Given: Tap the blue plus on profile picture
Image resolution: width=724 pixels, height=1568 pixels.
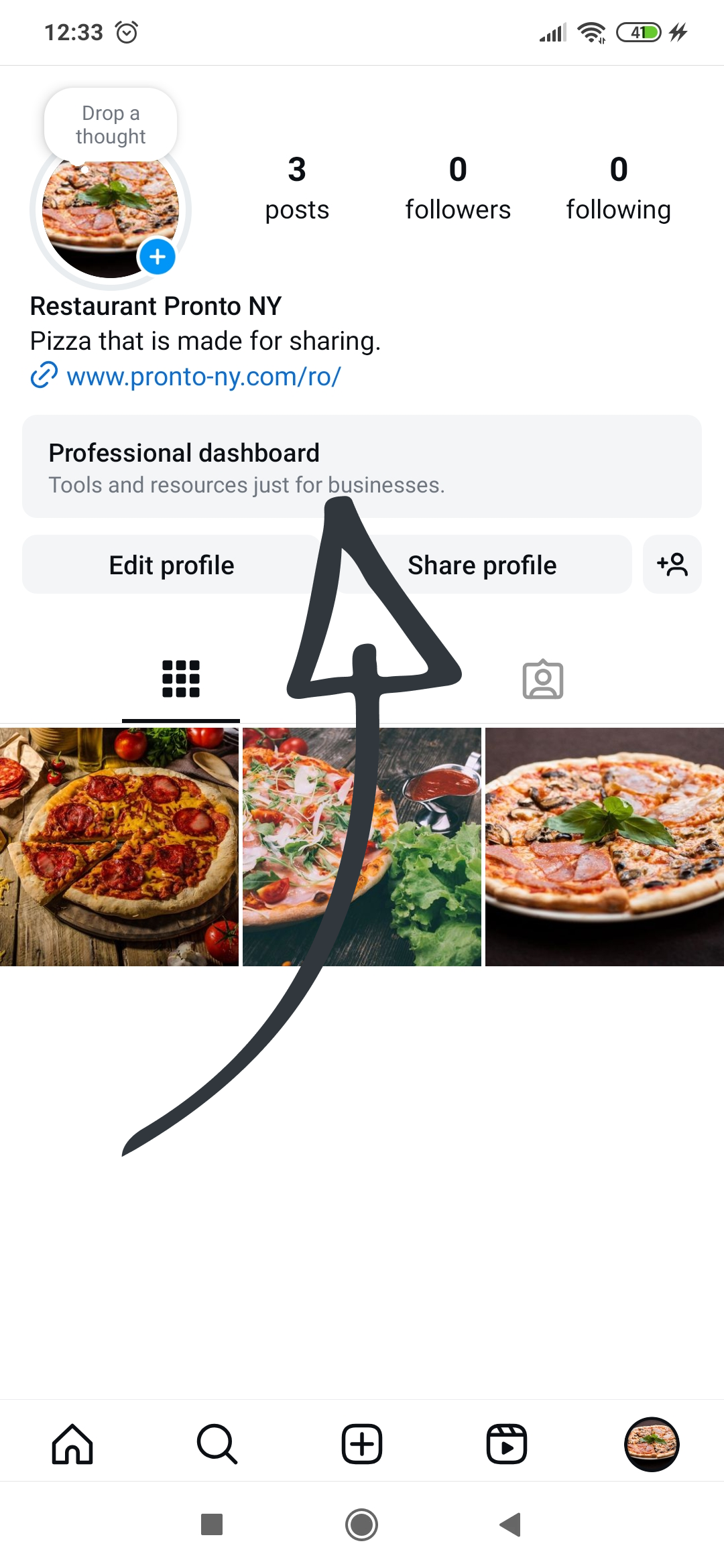Looking at the screenshot, I should click(157, 257).
